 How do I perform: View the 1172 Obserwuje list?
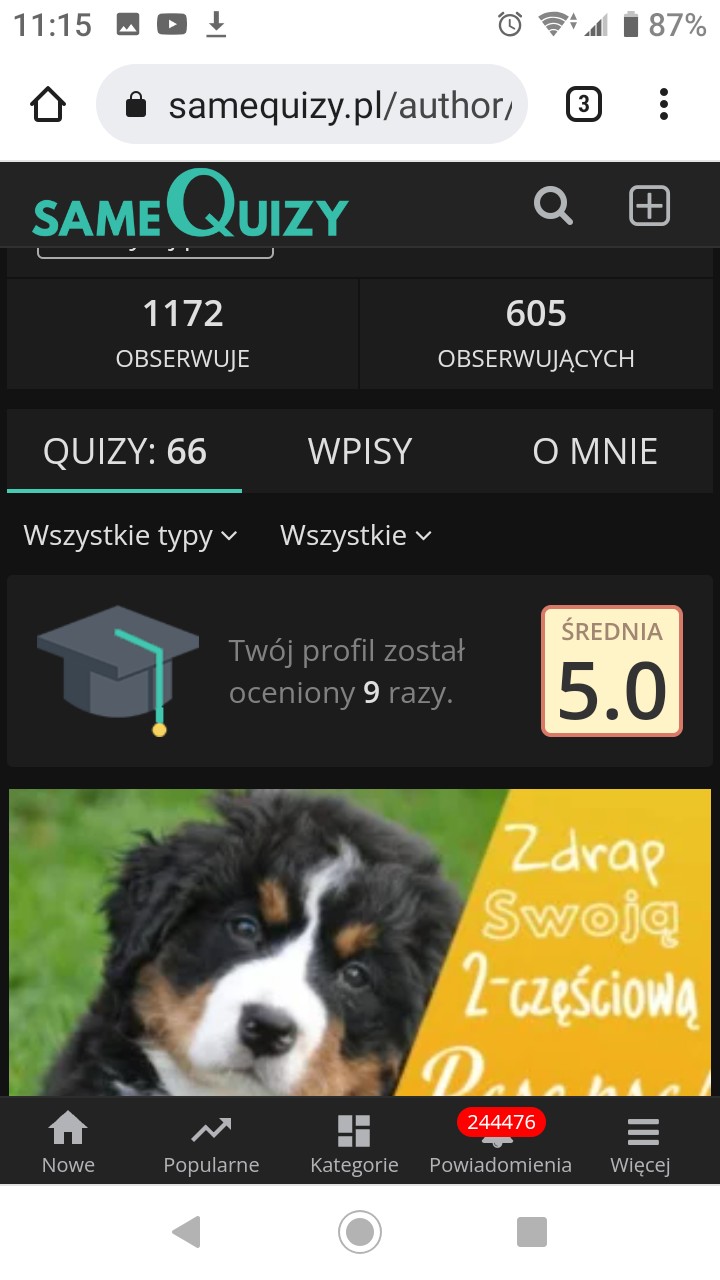pyautogui.click(x=183, y=333)
